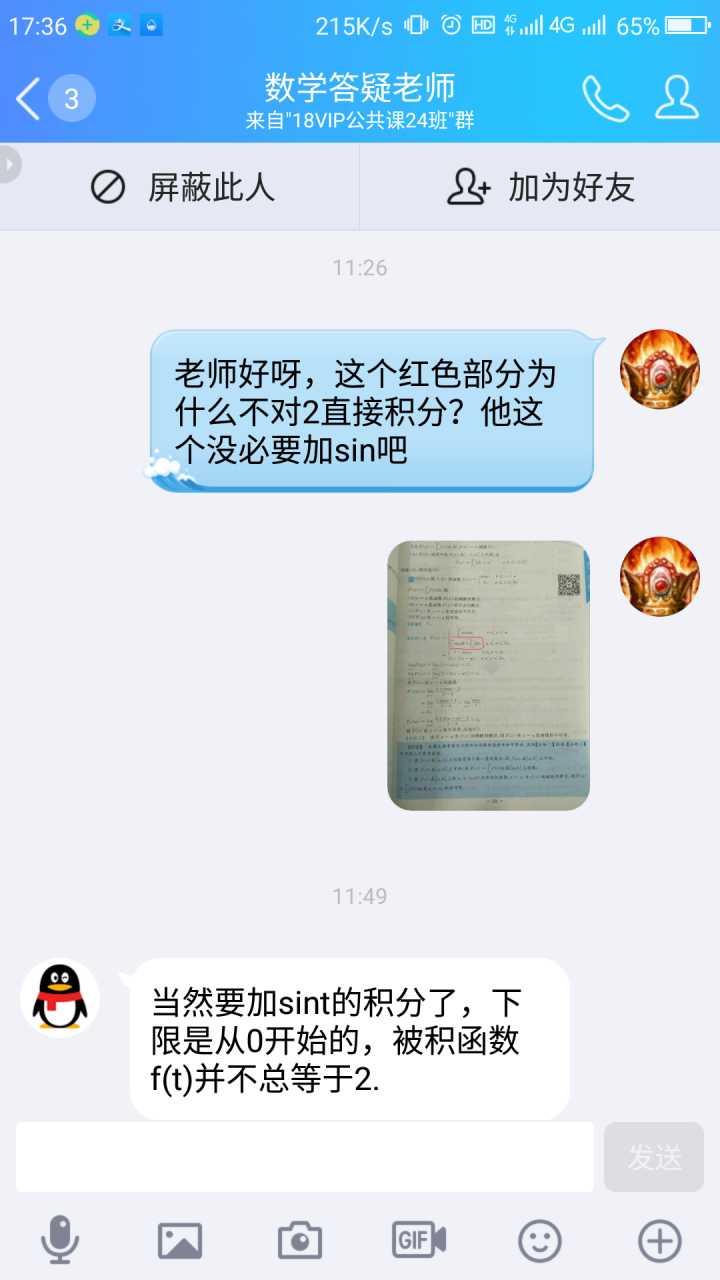Expand the side handle arrow

click(9, 165)
